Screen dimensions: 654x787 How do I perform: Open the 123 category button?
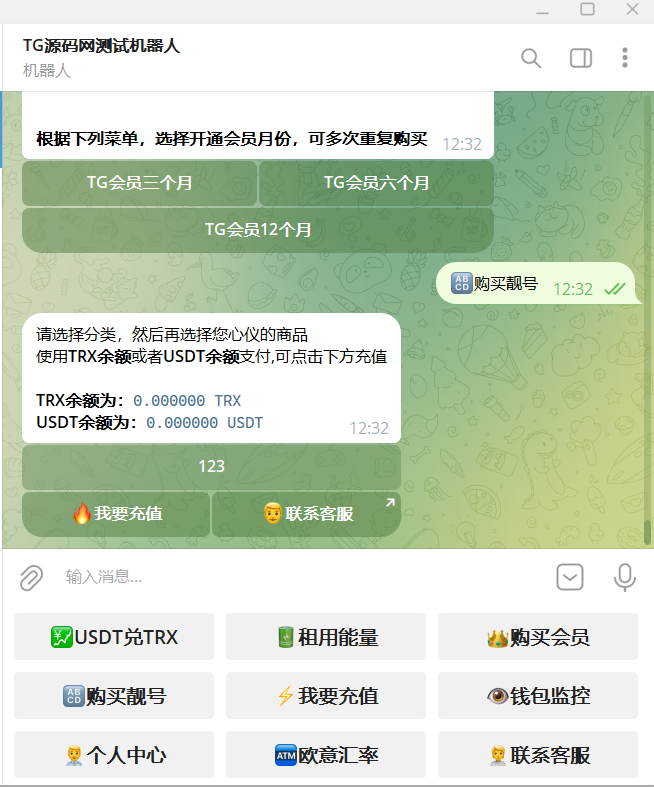[211, 466]
